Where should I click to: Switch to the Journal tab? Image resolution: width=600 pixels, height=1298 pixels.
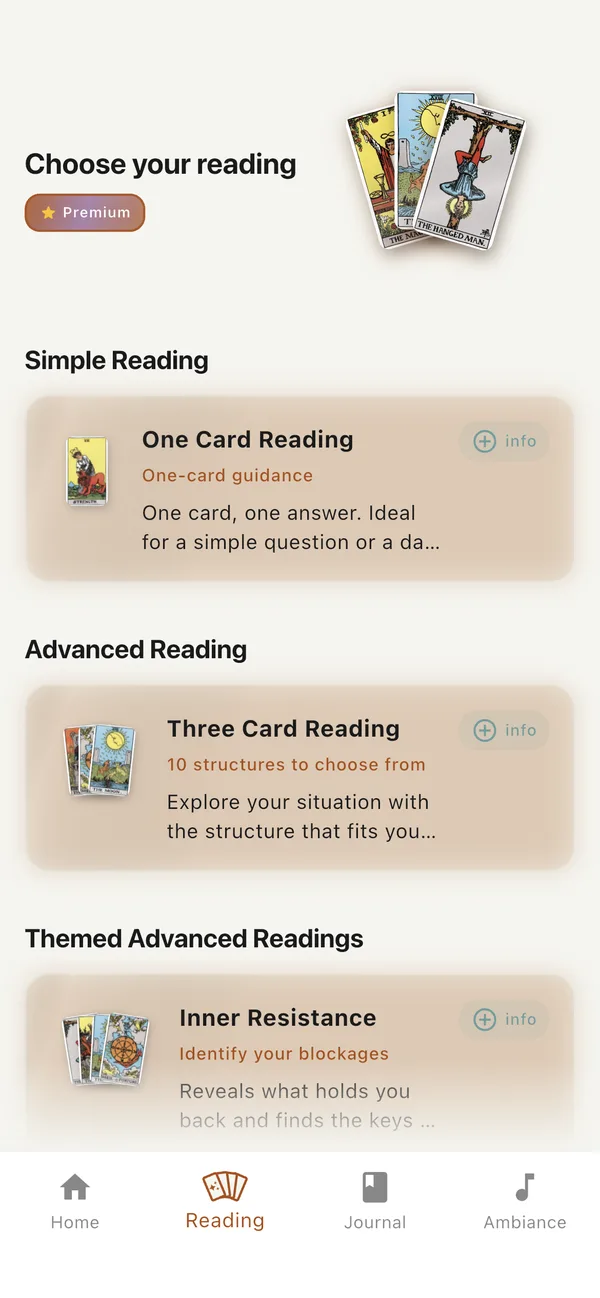tap(375, 1200)
